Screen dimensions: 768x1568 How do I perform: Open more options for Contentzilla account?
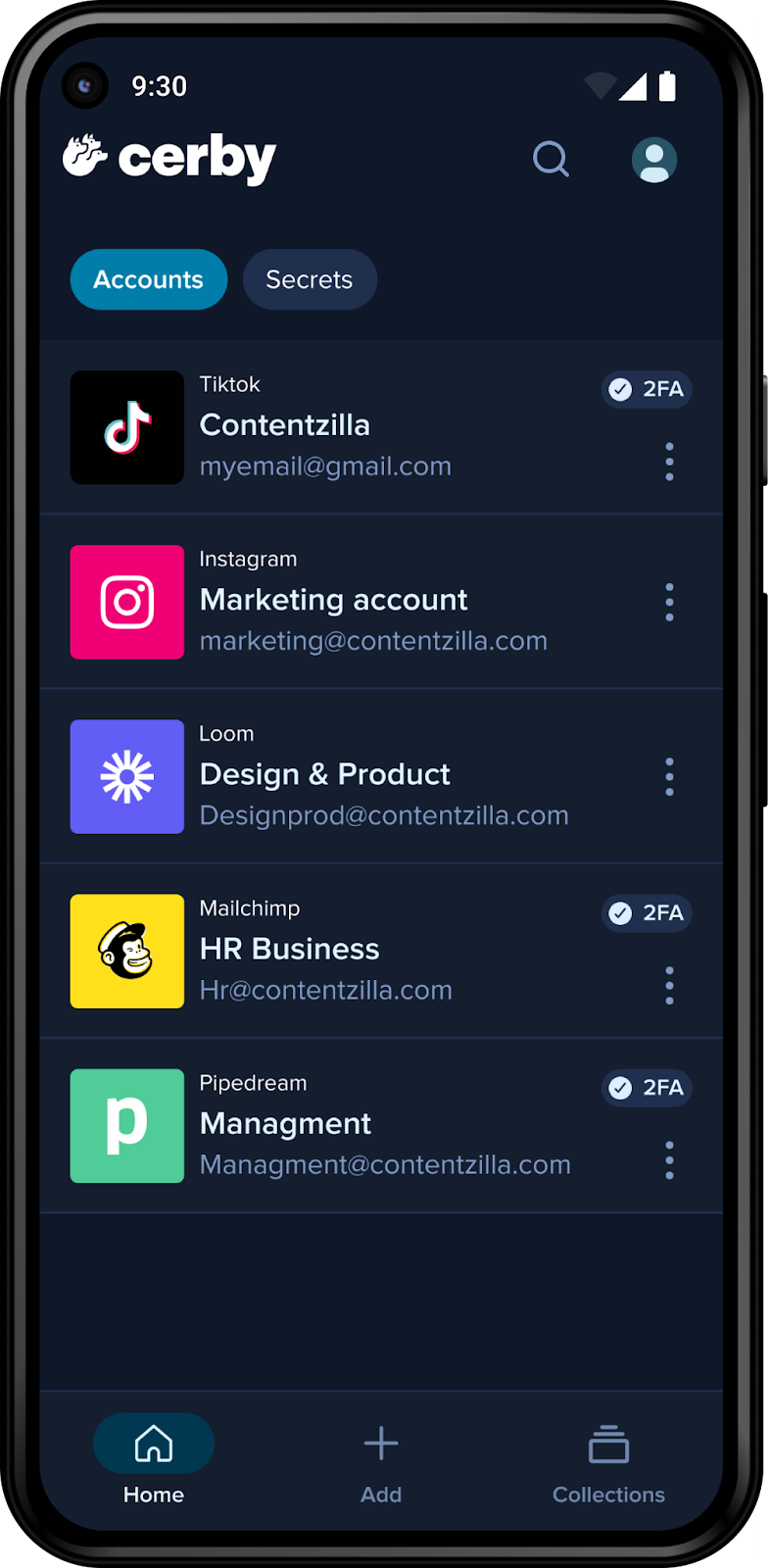click(x=670, y=462)
